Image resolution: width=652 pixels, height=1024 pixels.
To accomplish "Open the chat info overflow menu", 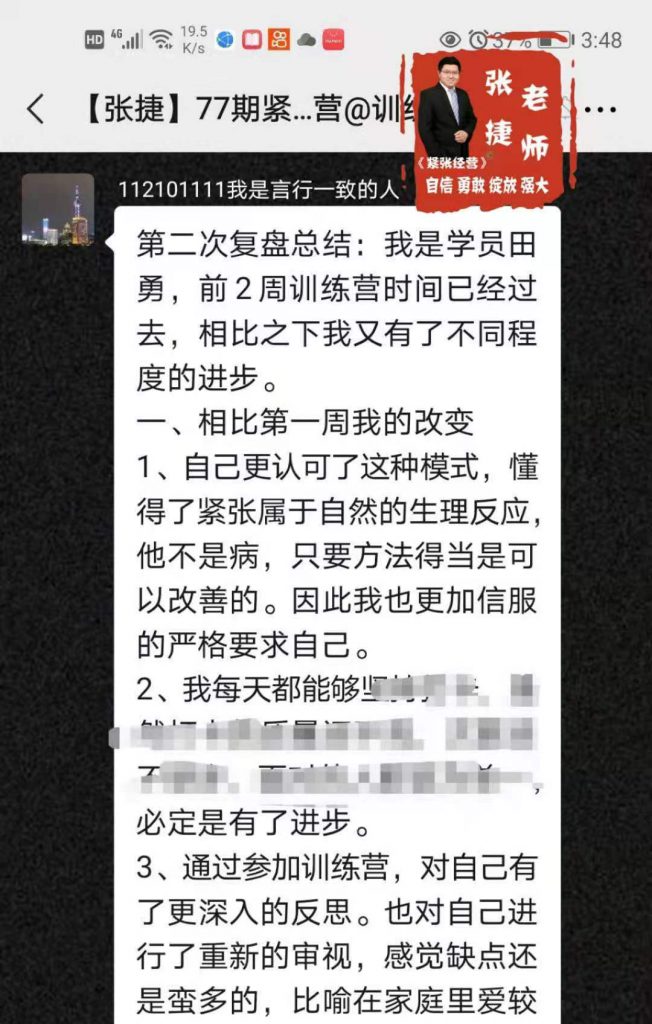I will point(602,108).
